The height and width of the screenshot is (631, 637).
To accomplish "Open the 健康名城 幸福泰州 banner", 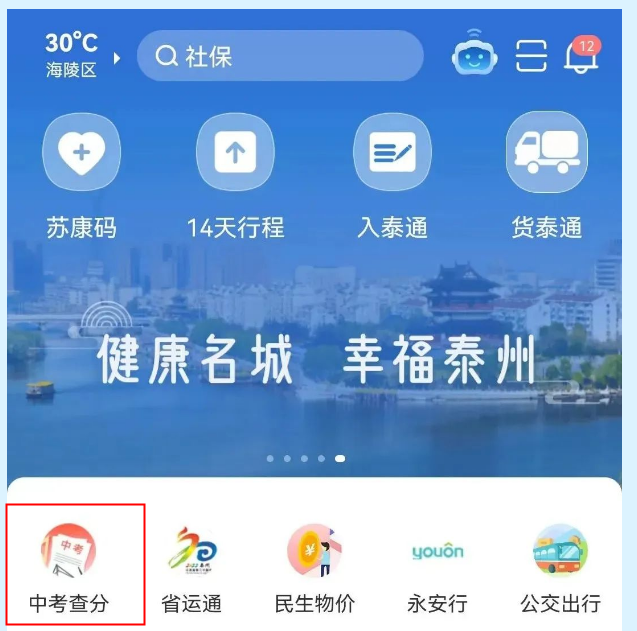I will point(318,360).
